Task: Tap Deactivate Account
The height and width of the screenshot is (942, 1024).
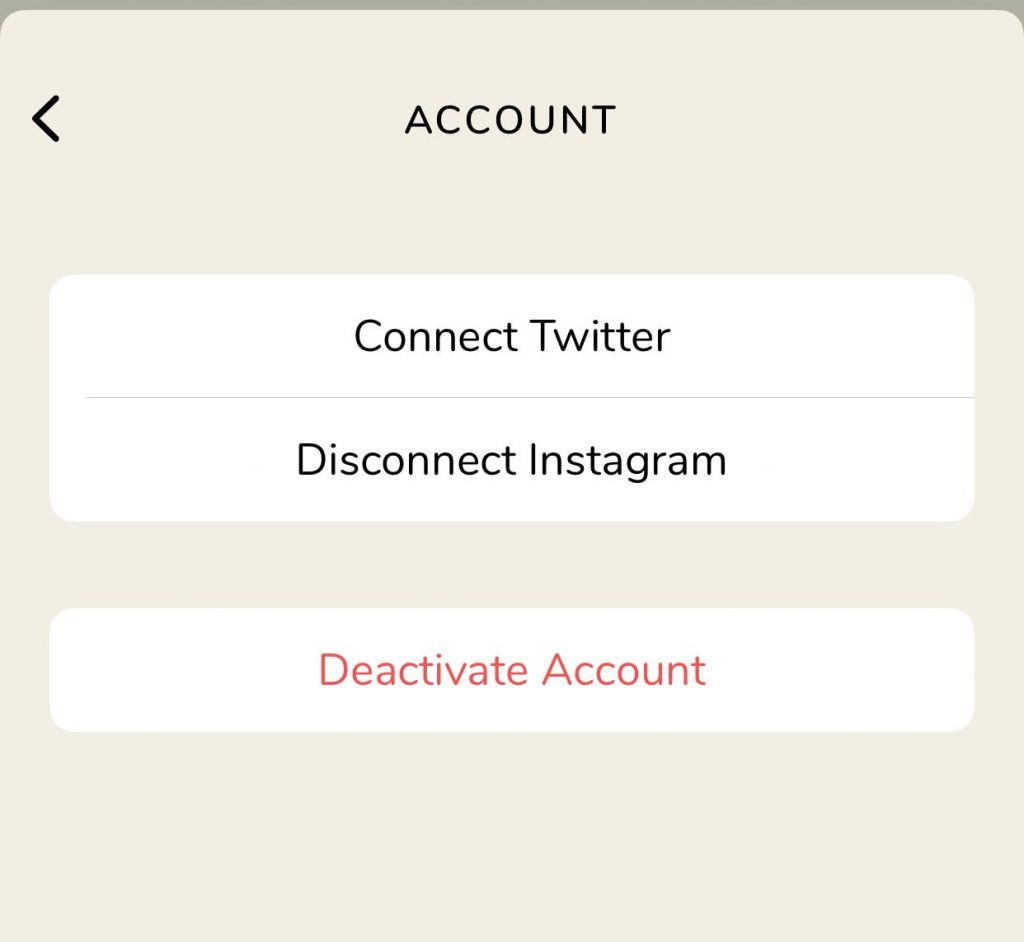Action: click(x=511, y=670)
